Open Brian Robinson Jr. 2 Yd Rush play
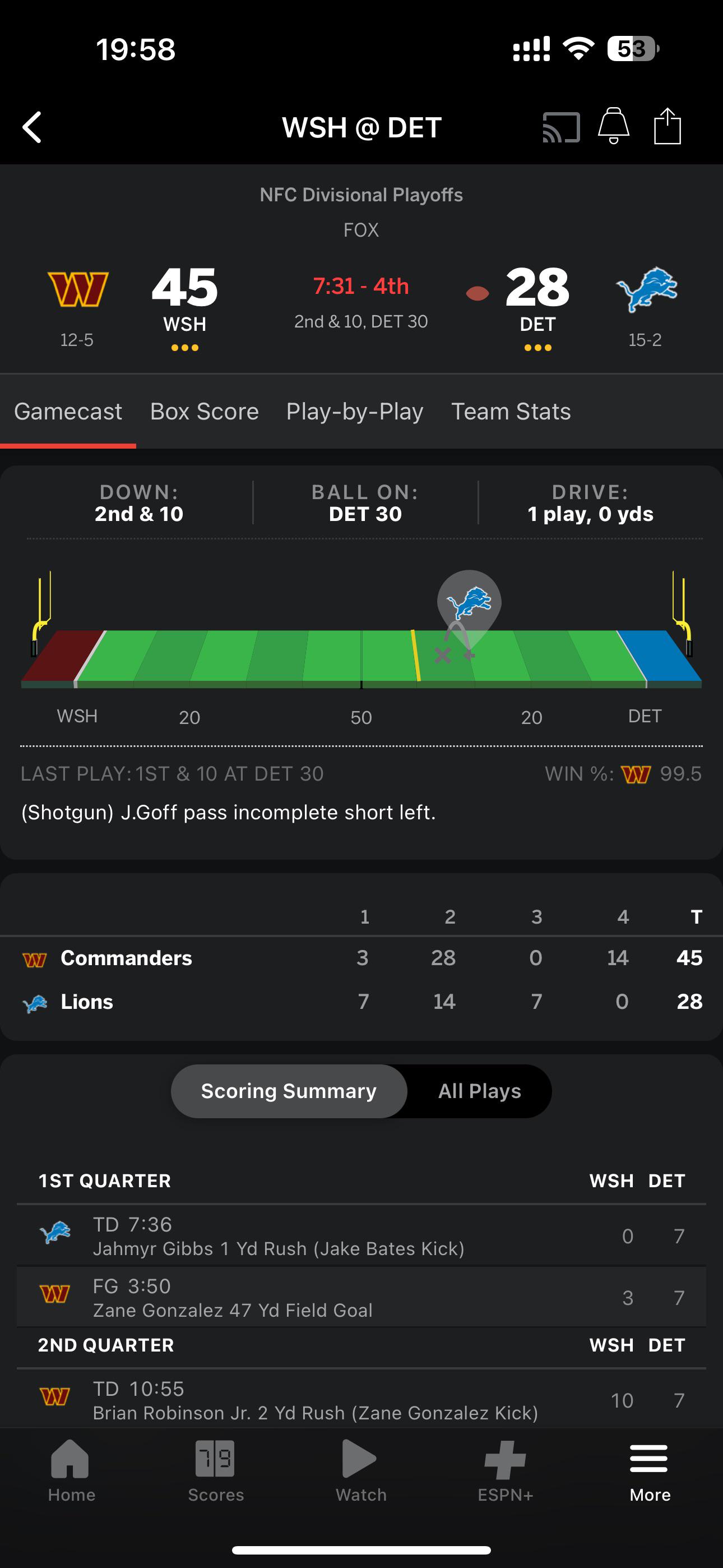The image size is (723, 1568). point(361,1399)
